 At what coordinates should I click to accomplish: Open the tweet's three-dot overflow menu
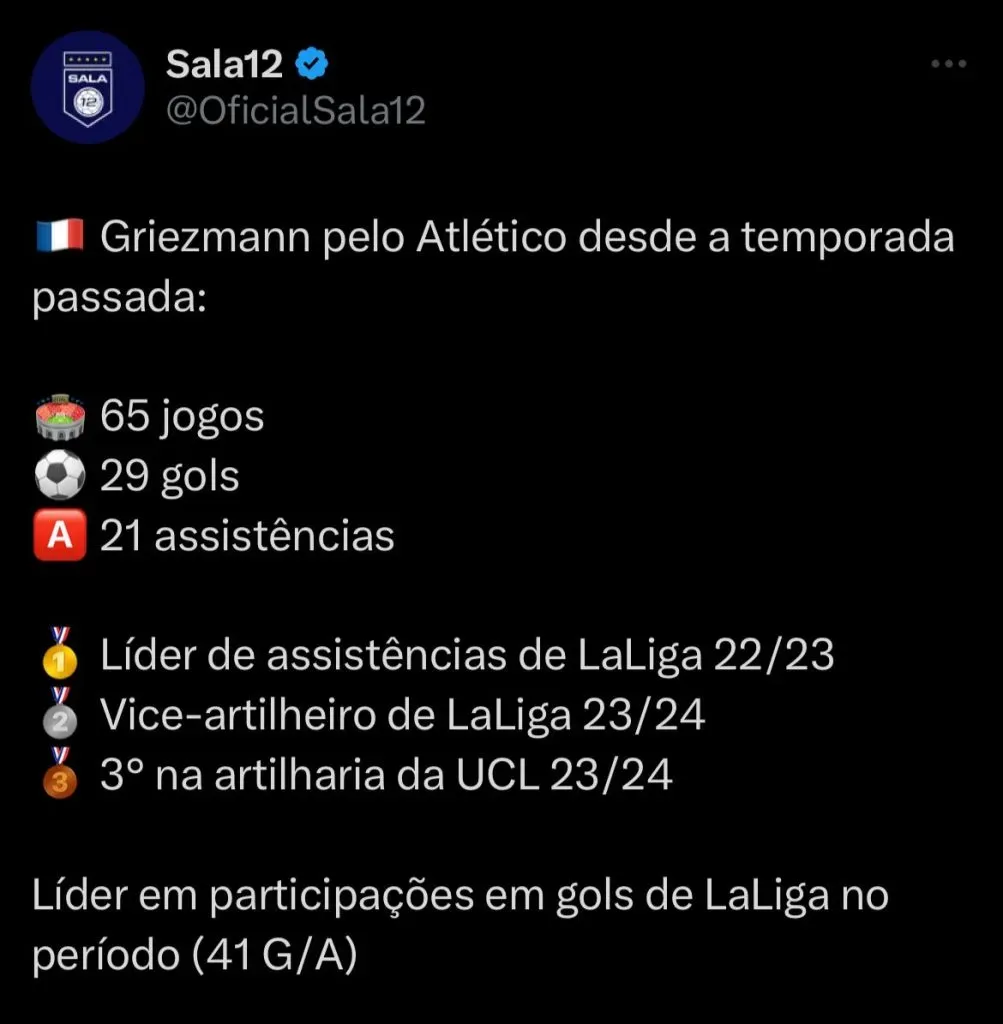pyautogui.click(x=948, y=65)
